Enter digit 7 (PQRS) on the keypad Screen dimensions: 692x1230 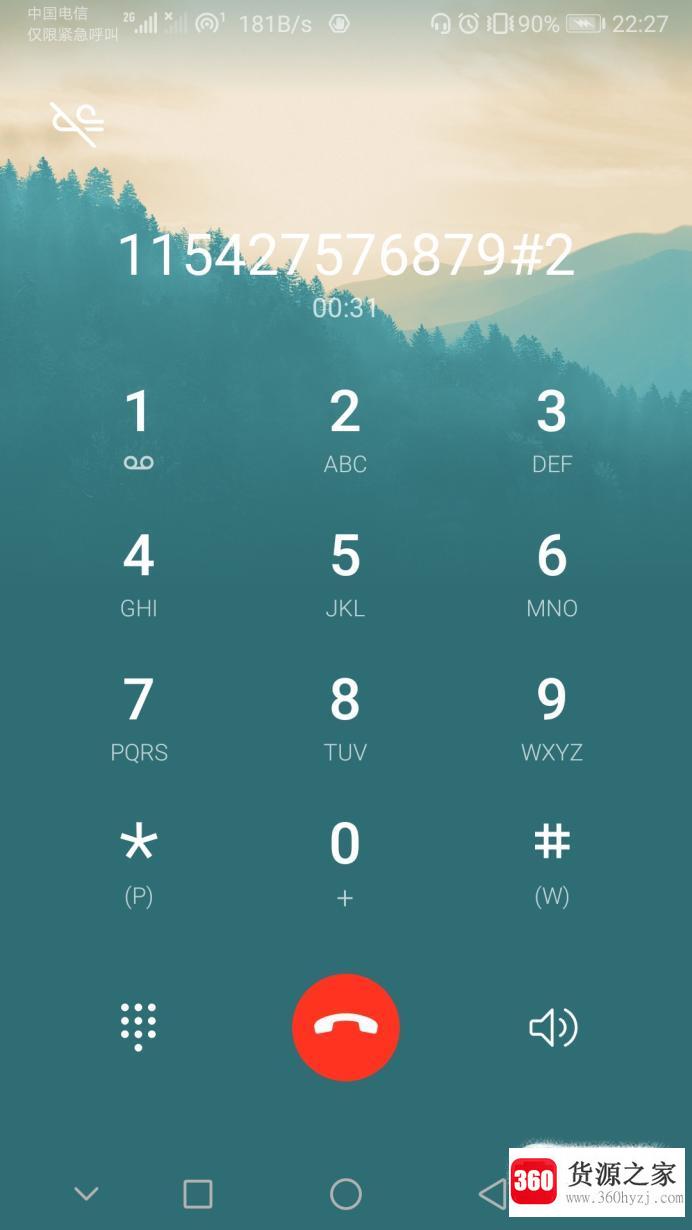tap(138, 716)
